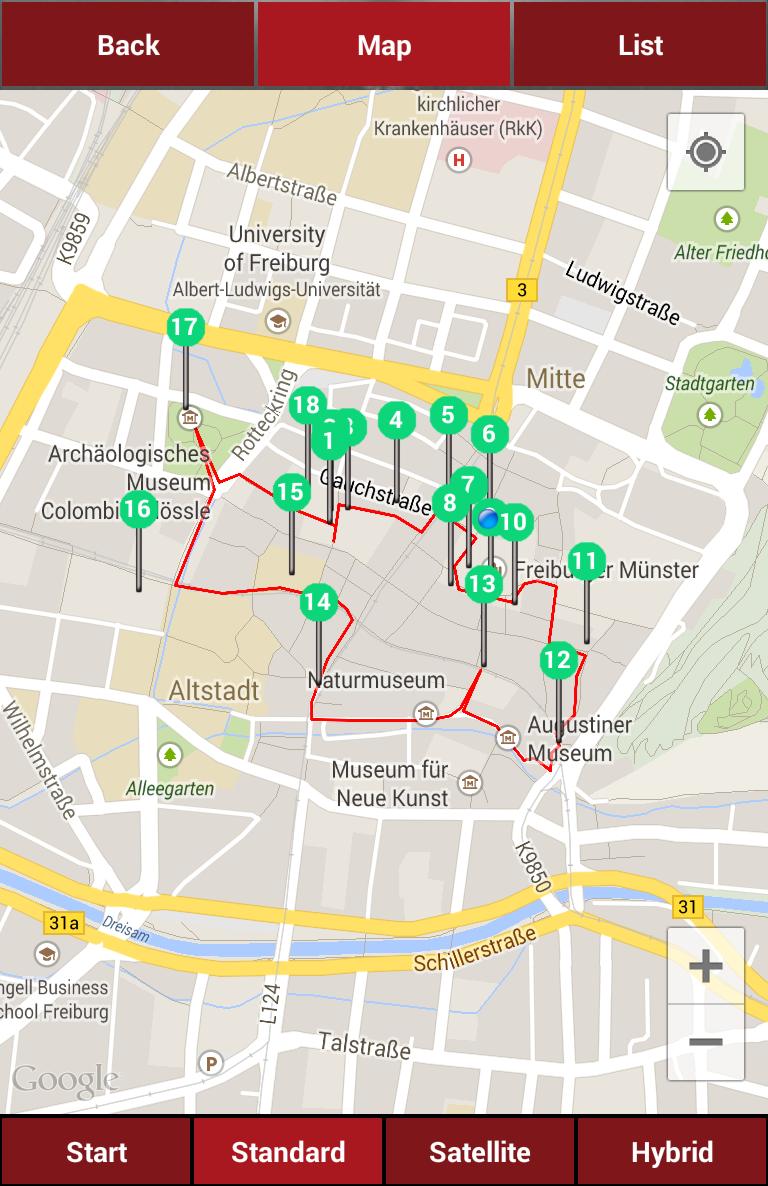The width and height of the screenshot is (768, 1186).
Task: Open marker 4 on the map
Action: point(396,420)
